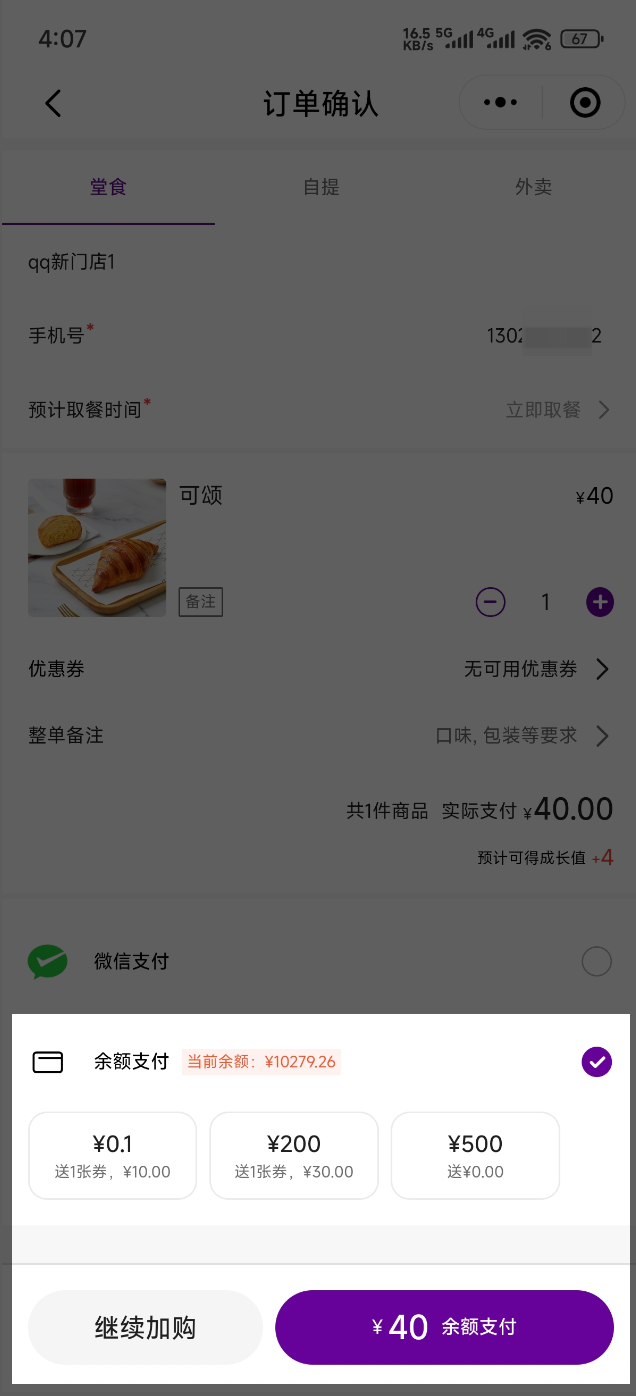Viewport: 636px width, 1396px height.
Task: Switch to the 外卖 tab
Action: point(533,188)
